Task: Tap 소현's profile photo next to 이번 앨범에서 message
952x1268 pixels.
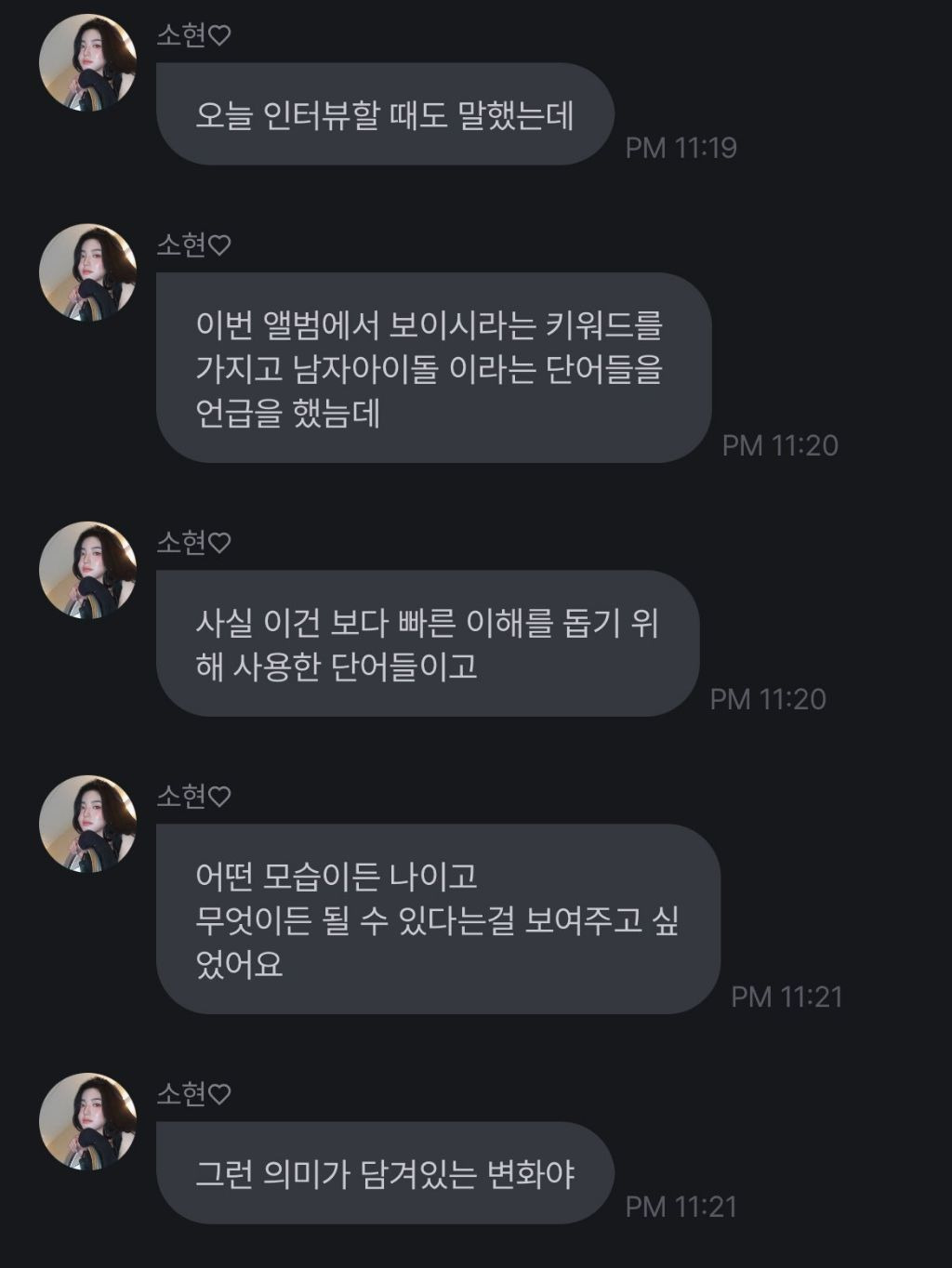Action: point(87,272)
